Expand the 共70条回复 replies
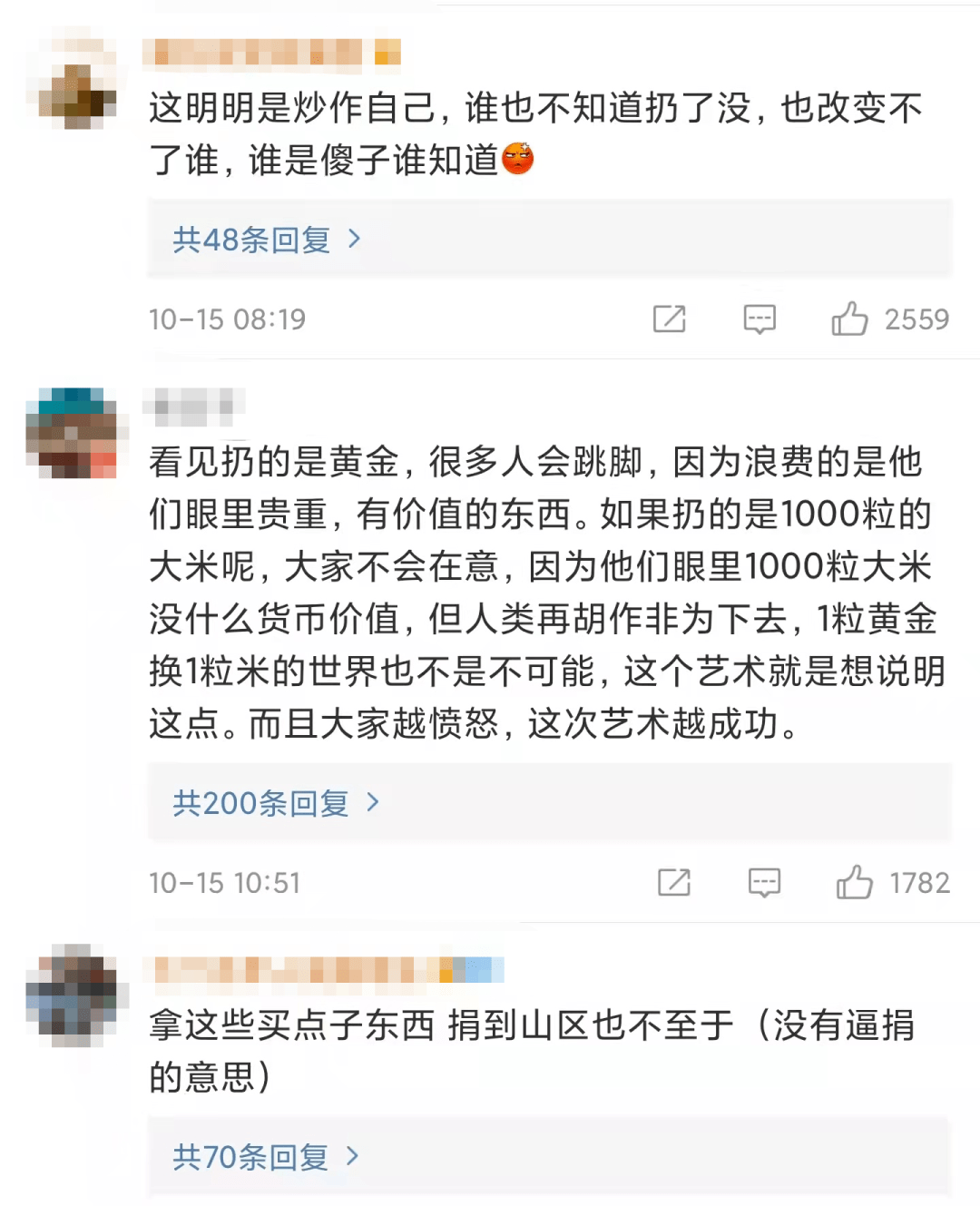Viewport: 980px width, 1206px height. tap(266, 1157)
